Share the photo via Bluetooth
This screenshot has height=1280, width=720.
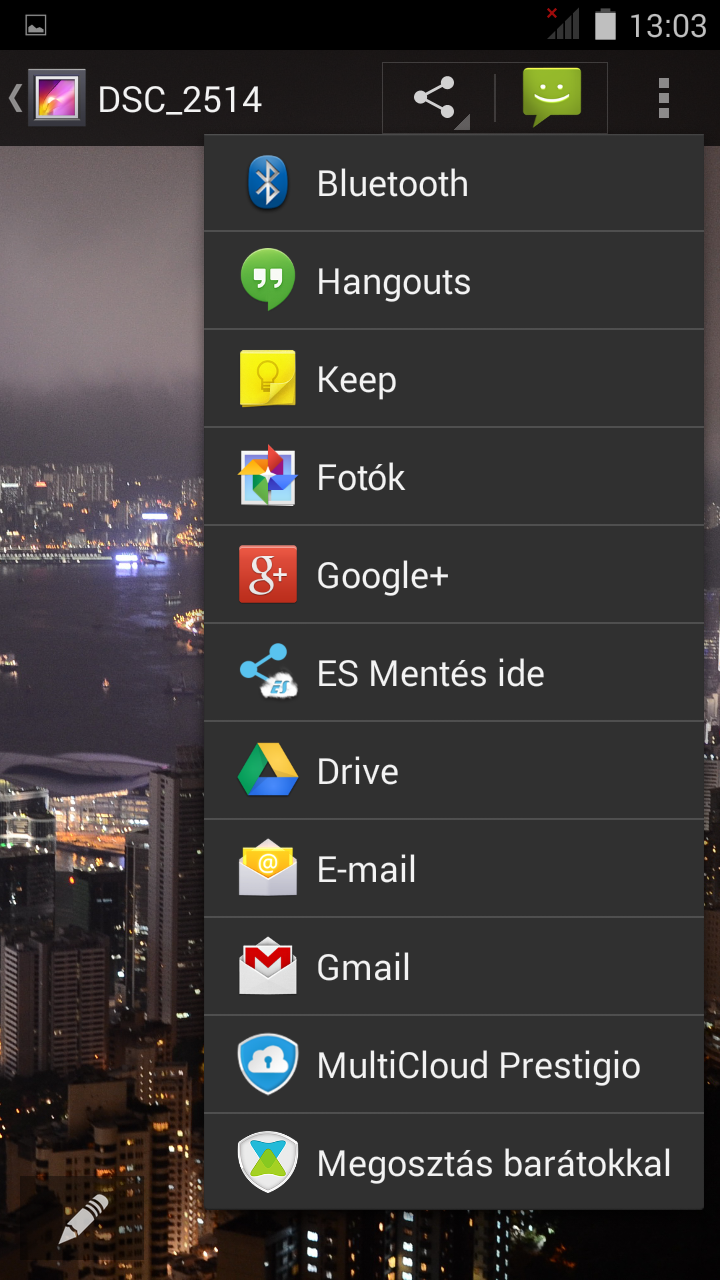tap(454, 184)
